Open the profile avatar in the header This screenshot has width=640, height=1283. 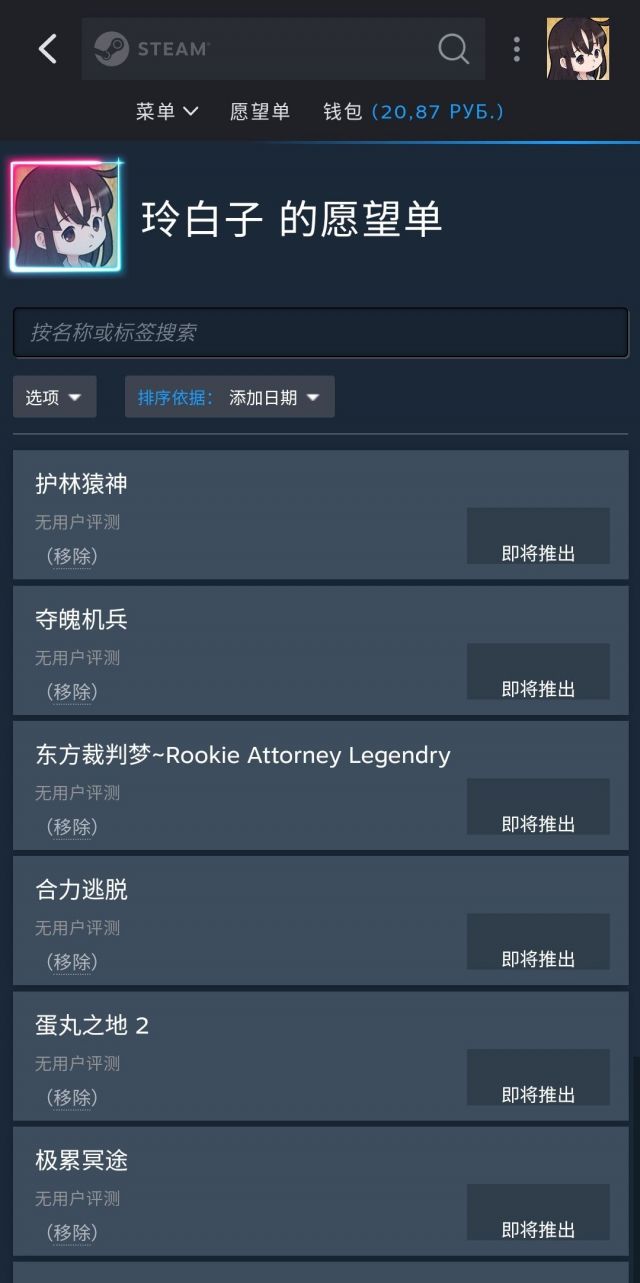pos(578,48)
